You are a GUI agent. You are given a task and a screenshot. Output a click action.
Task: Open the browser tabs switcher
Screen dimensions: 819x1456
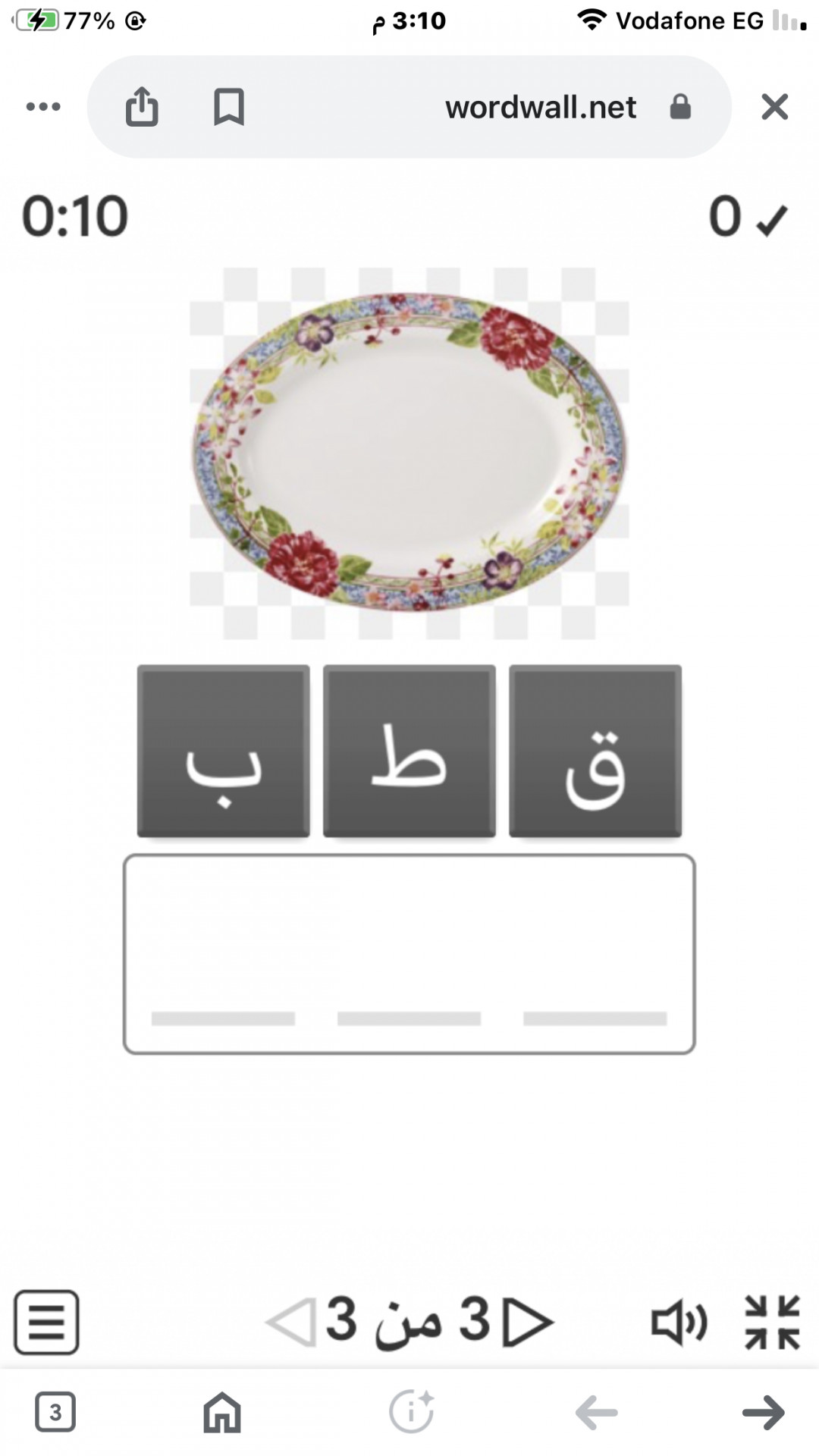pyautogui.click(x=55, y=1413)
